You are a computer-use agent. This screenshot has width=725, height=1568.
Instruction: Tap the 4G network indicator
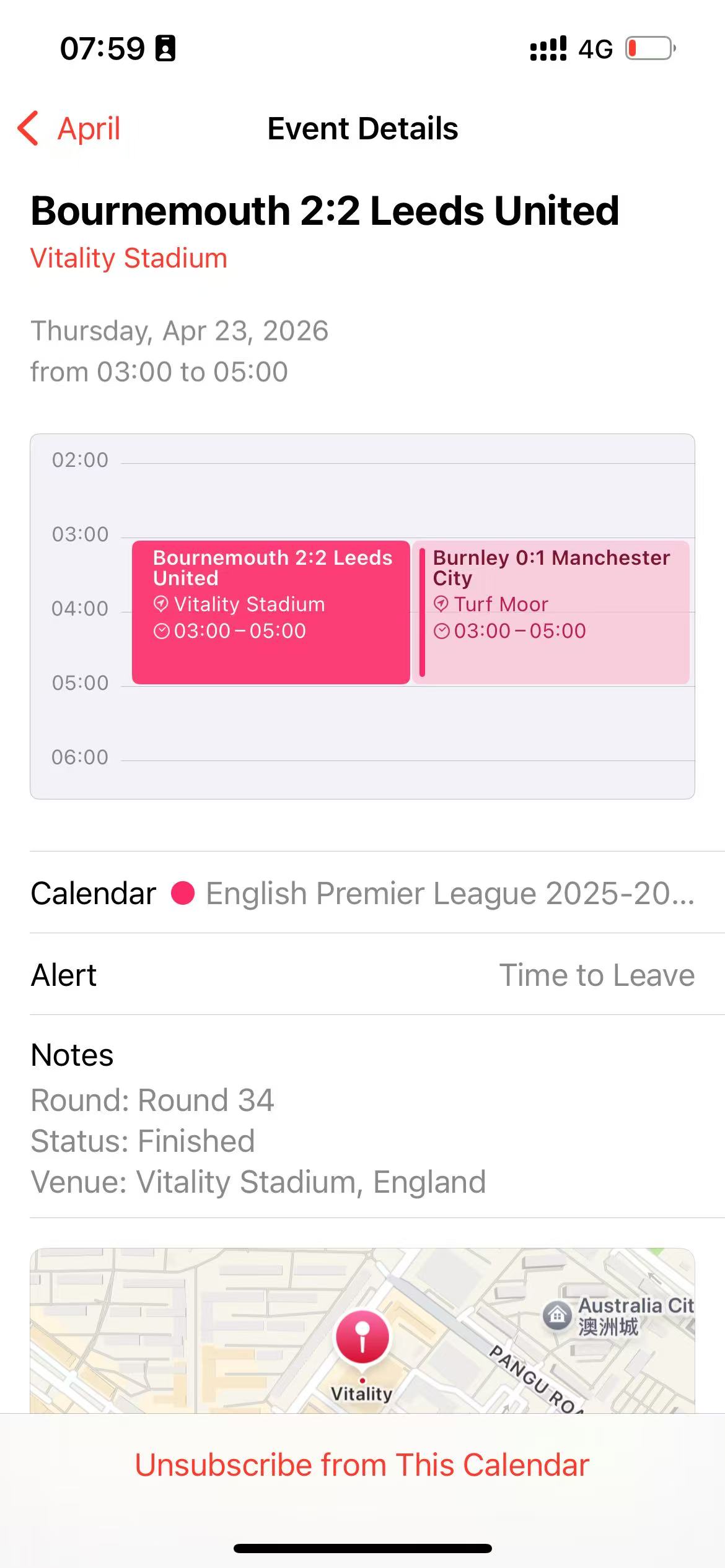point(595,48)
